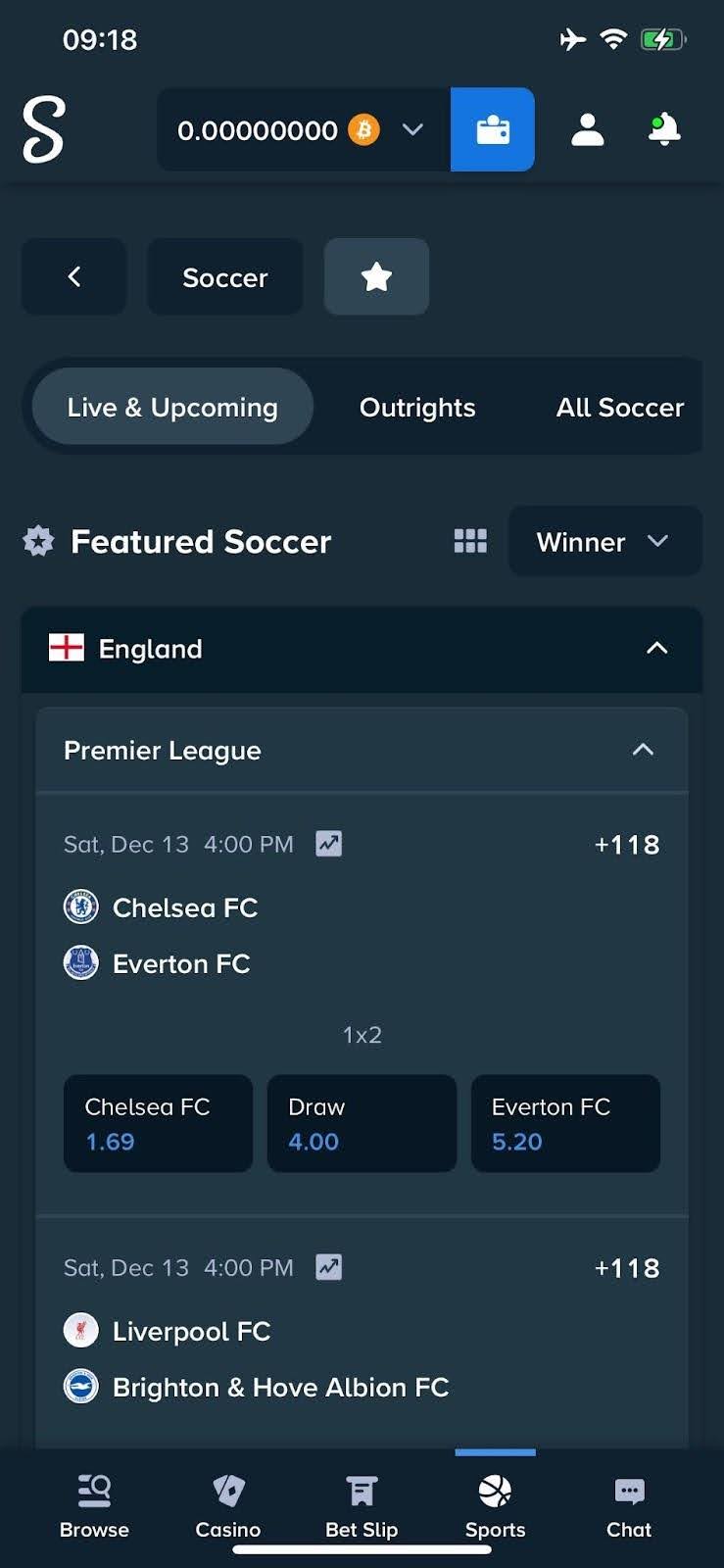
Task: Toggle the grid view icon near Winner
Action: point(470,540)
